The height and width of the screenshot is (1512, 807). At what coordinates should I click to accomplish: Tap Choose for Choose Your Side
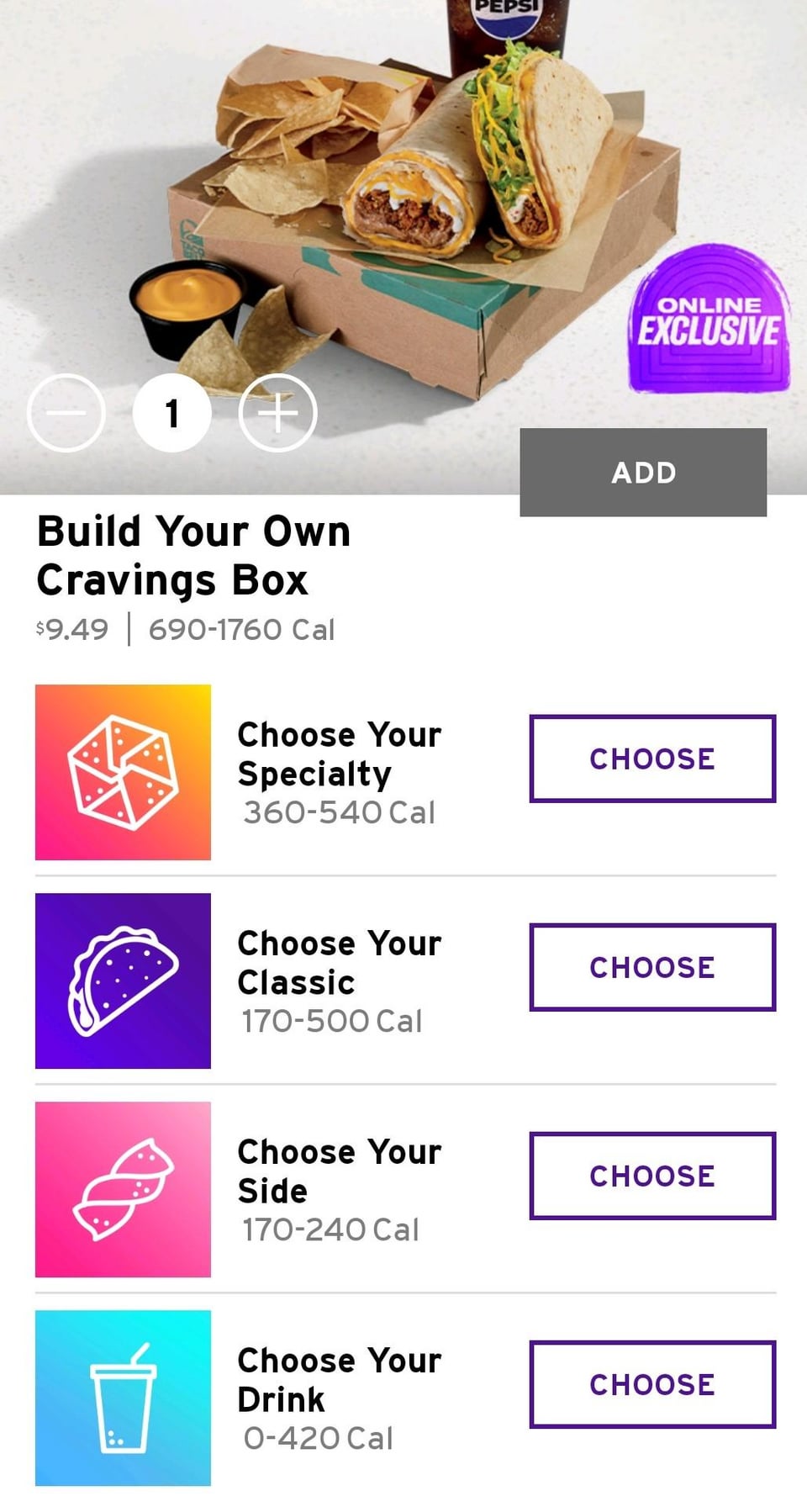(651, 1176)
